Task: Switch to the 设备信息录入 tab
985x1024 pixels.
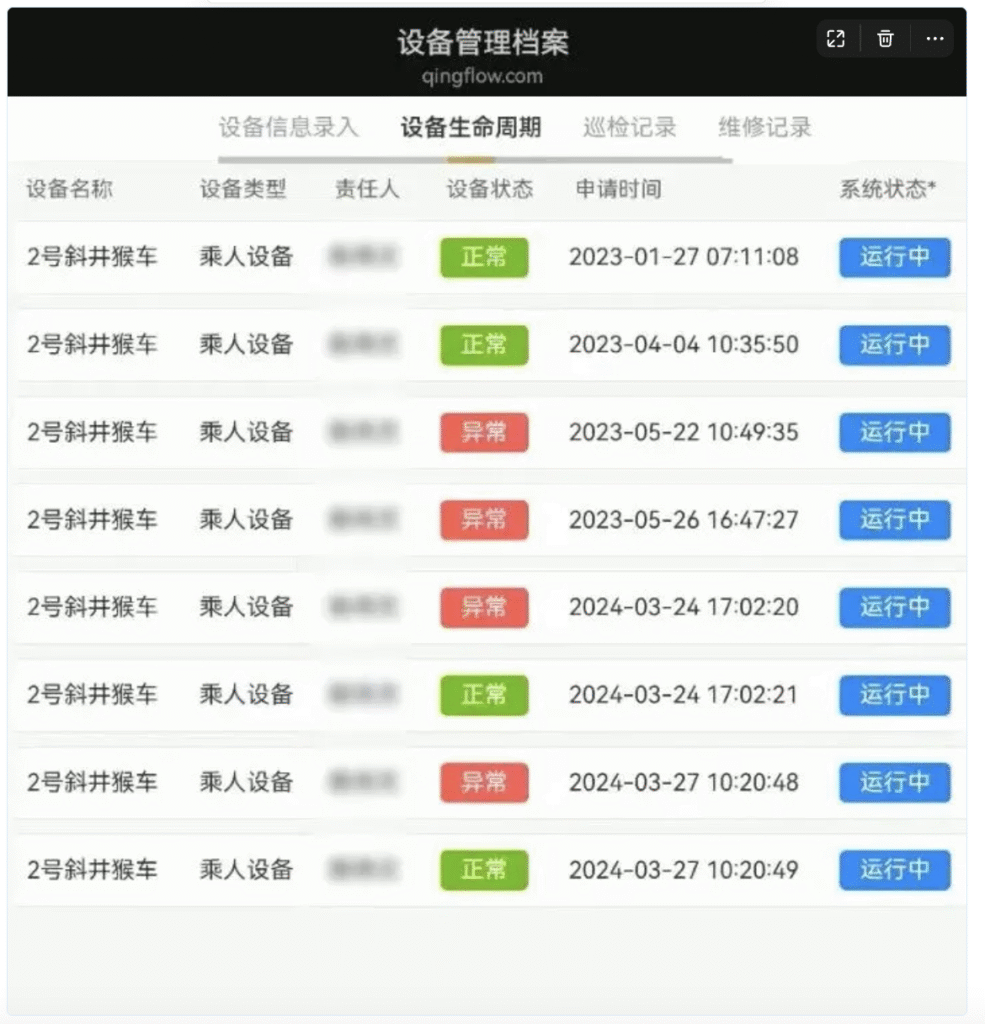Action: click(x=288, y=128)
